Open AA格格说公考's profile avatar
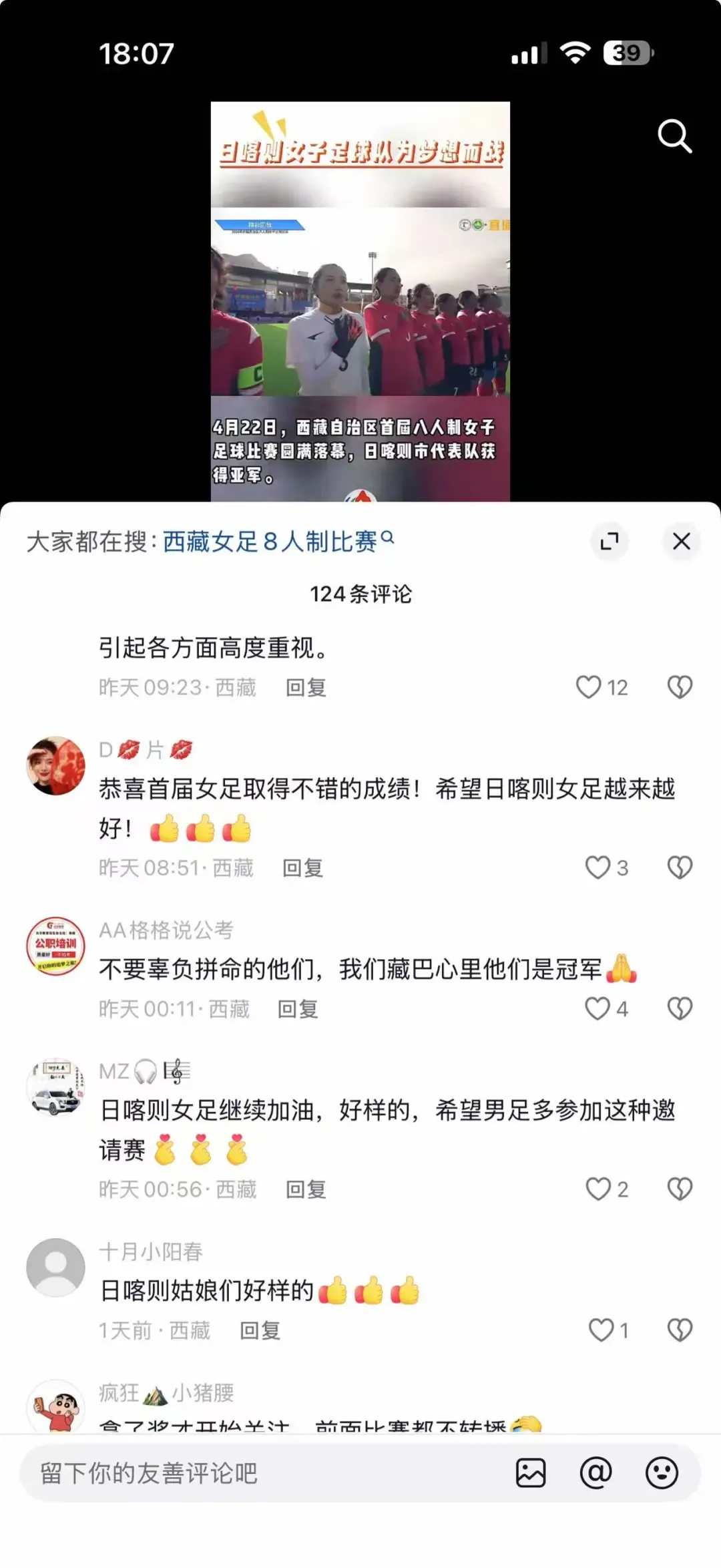The width and height of the screenshot is (721, 1568). click(56, 946)
